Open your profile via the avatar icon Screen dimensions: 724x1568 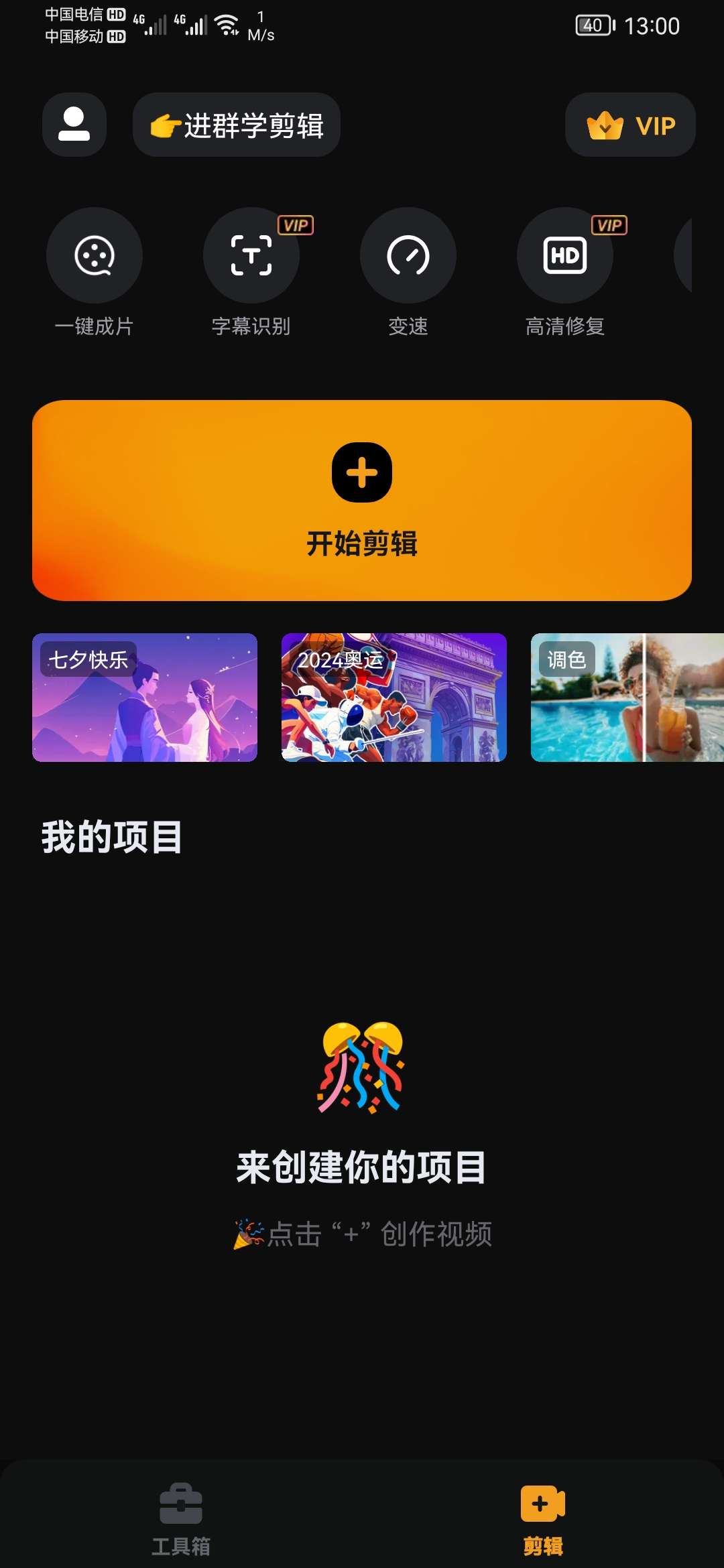pyautogui.click(x=74, y=125)
